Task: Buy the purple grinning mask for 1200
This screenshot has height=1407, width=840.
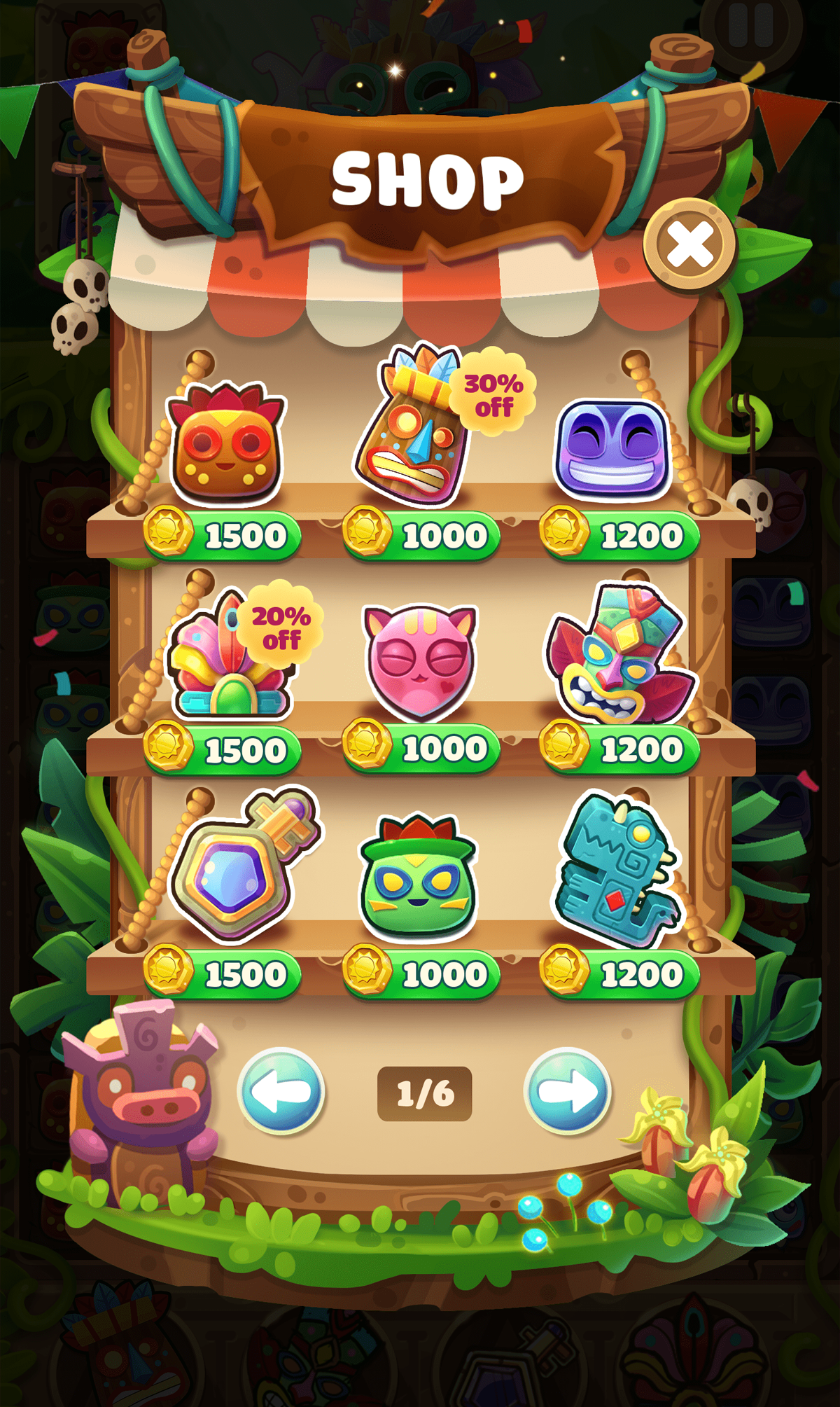Action: tap(620, 536)
